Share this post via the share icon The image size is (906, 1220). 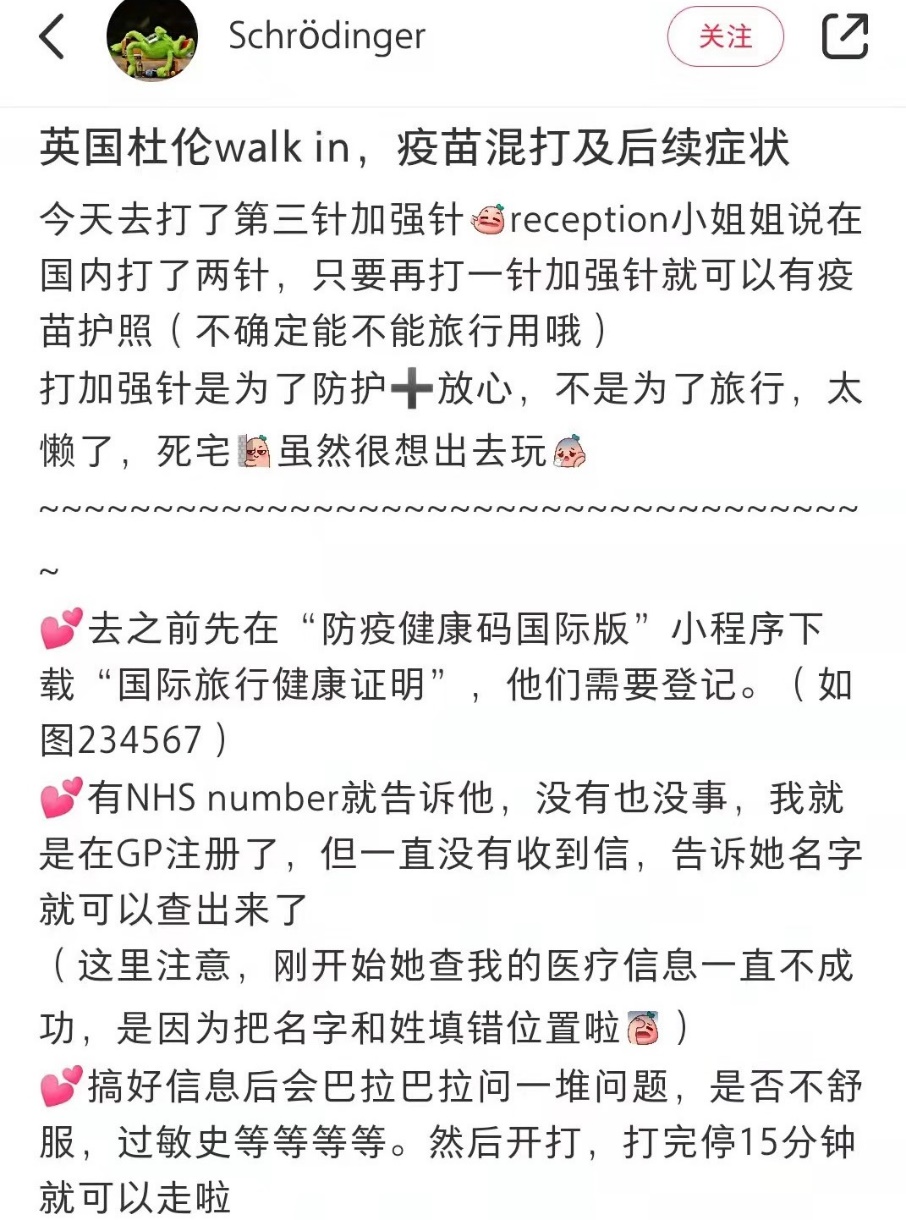point(845,36)
